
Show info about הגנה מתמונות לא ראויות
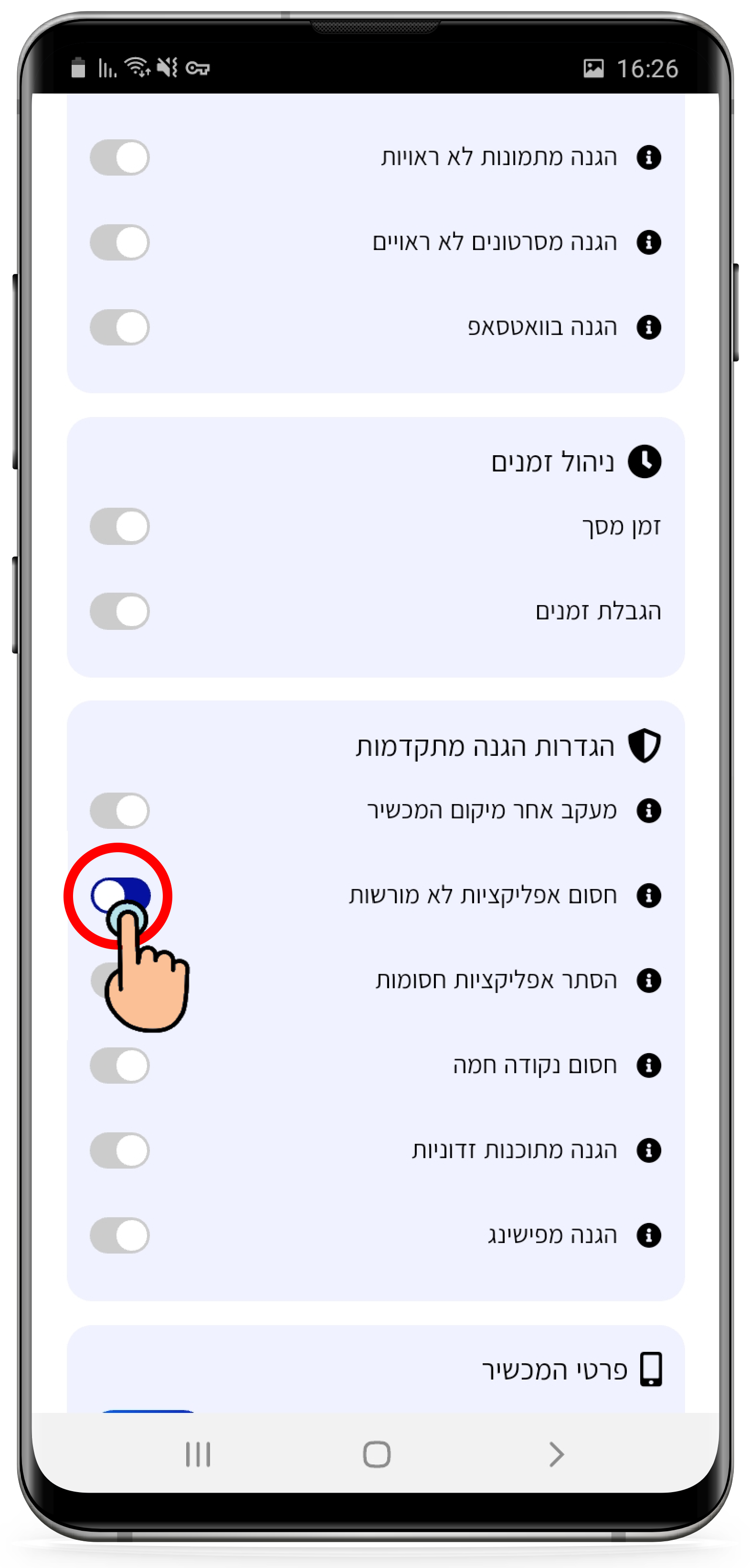[648, 157]
